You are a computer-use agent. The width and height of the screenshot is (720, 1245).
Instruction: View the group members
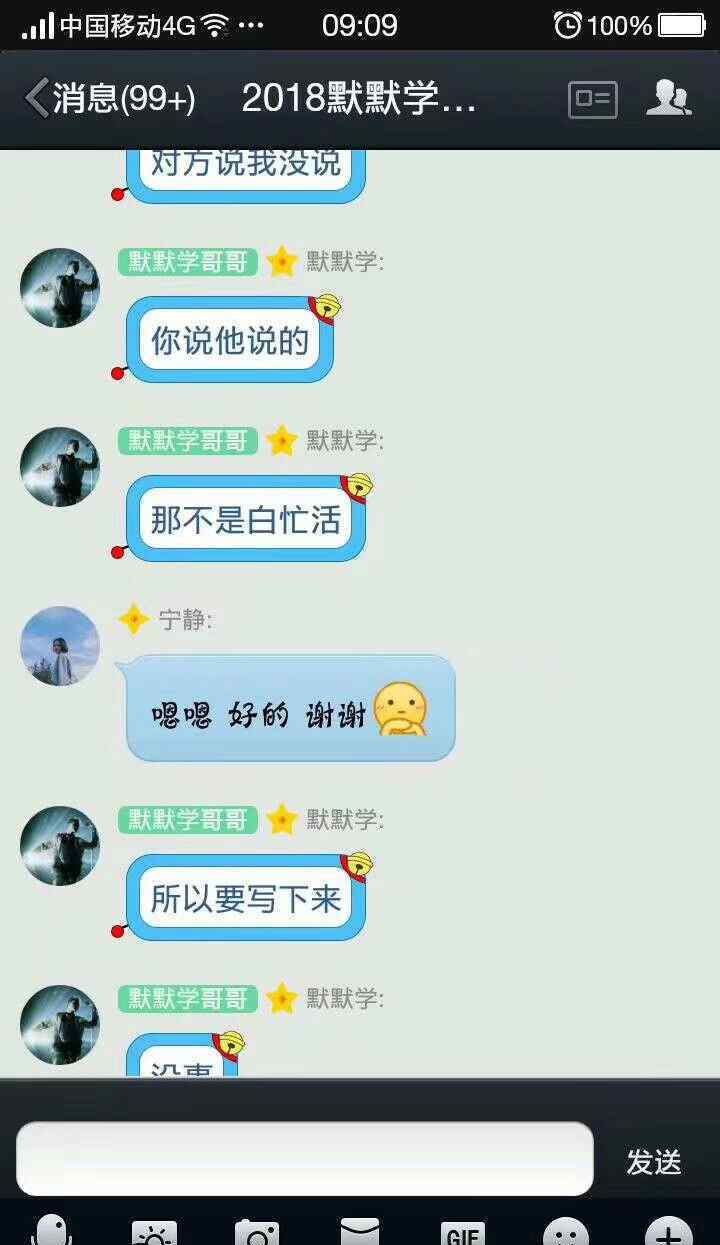pyautogui.click(x=668, y=98)
